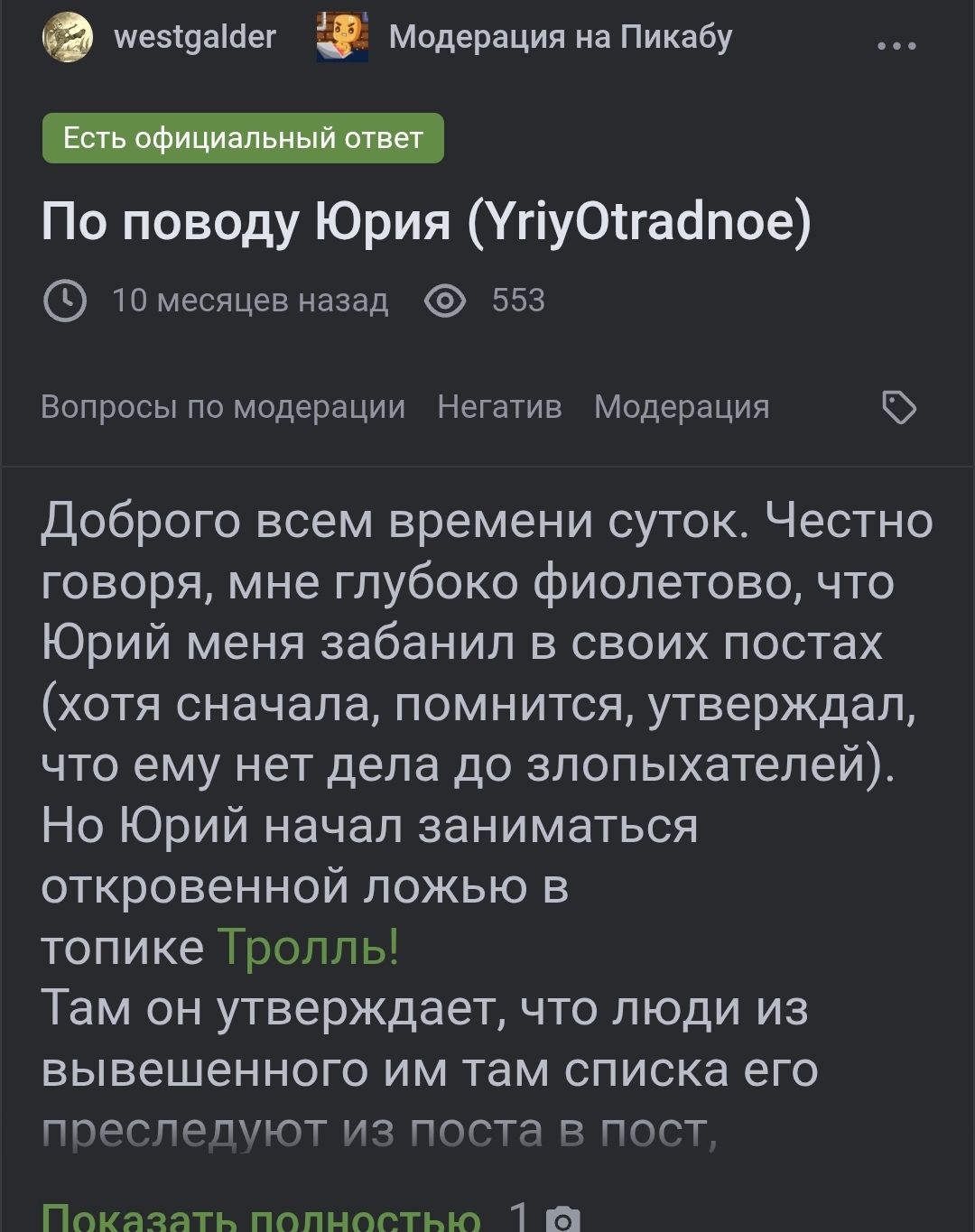The height and width of the screenshot is (1232, 975).
Task: Tap the tag icon next to tags
Action: click(898, 407)
